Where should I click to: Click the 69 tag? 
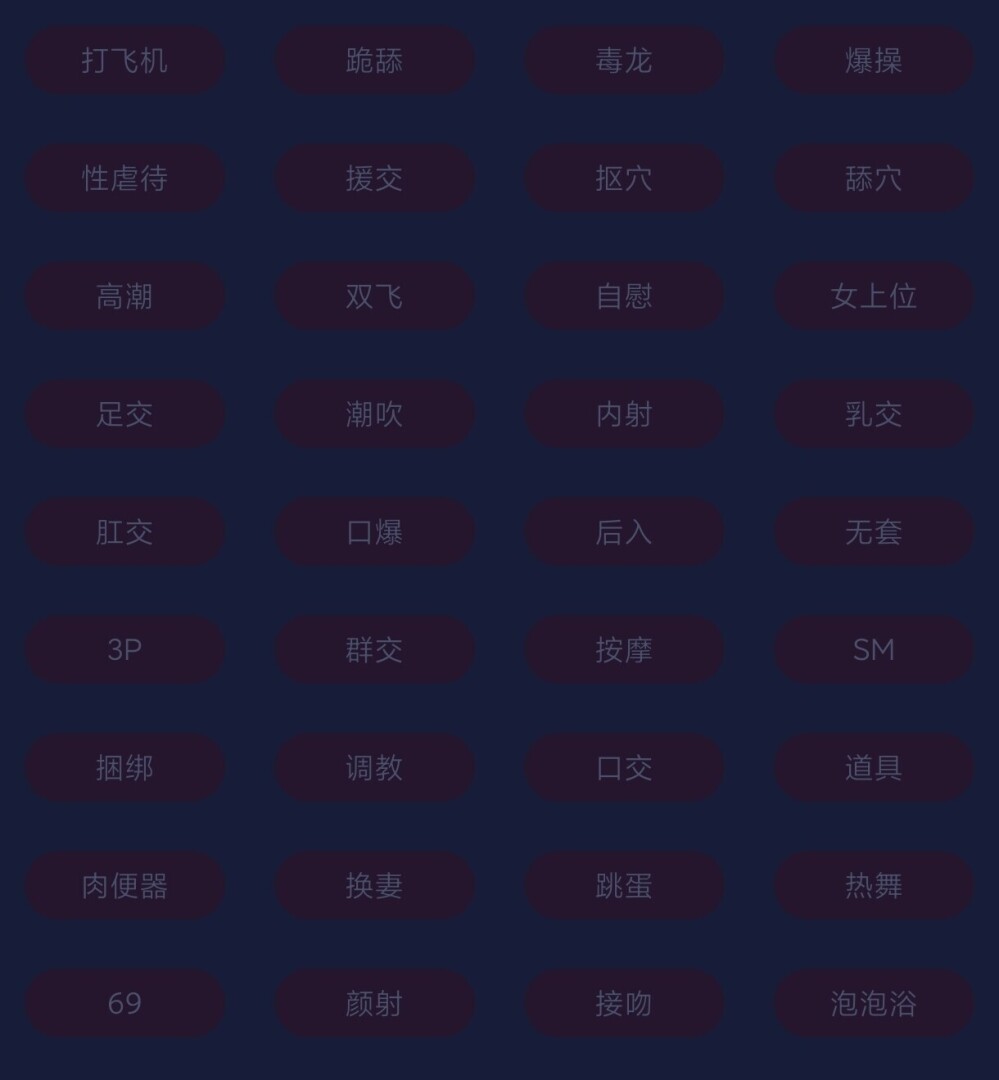[124, 1004]
